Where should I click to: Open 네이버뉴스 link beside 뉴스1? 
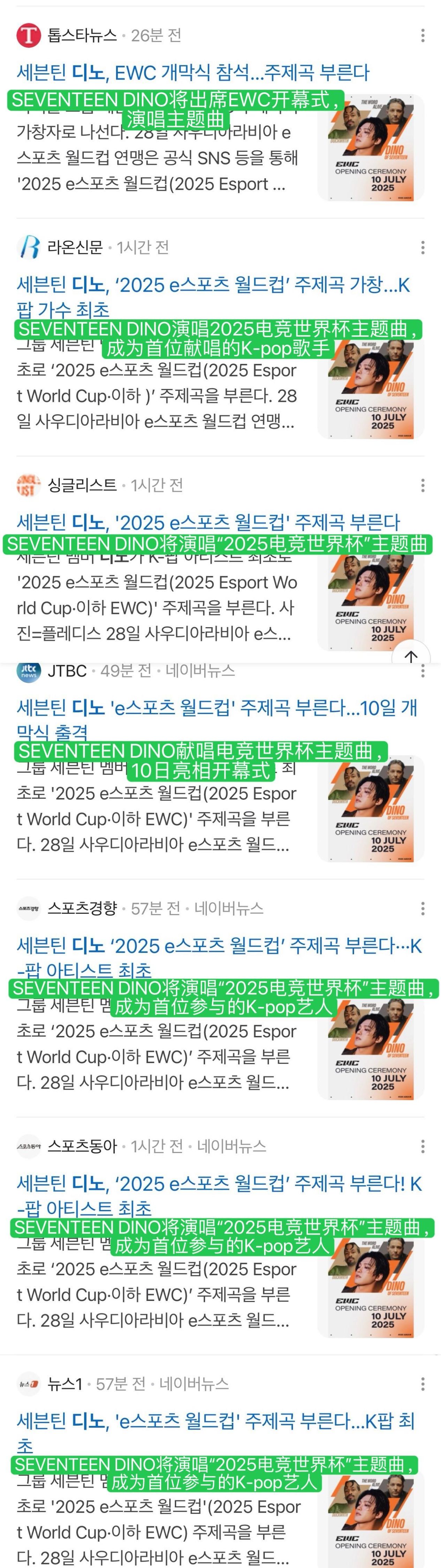(194, 1385)
